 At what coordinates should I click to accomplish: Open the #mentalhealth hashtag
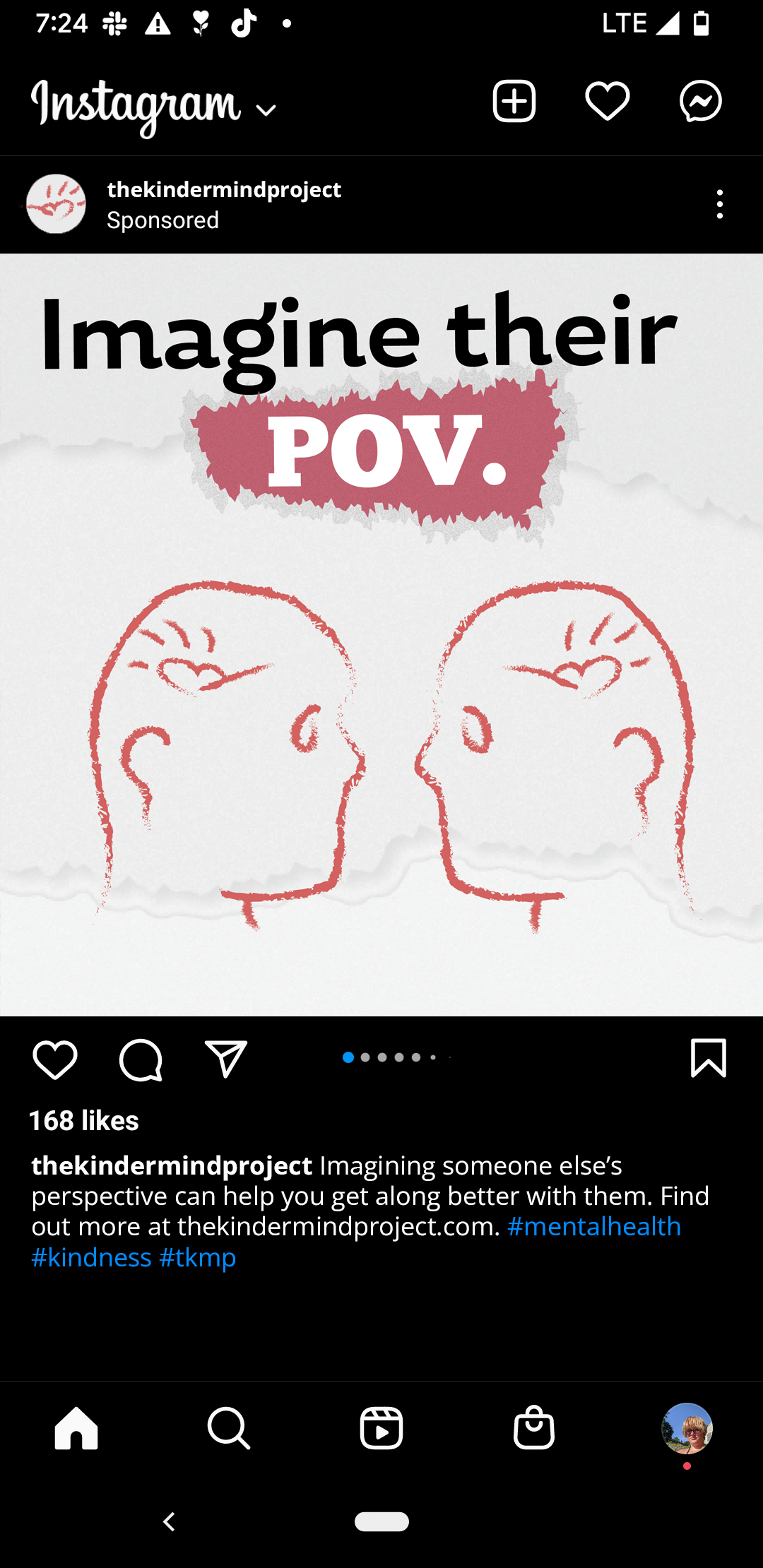(x=593, y=1227)
